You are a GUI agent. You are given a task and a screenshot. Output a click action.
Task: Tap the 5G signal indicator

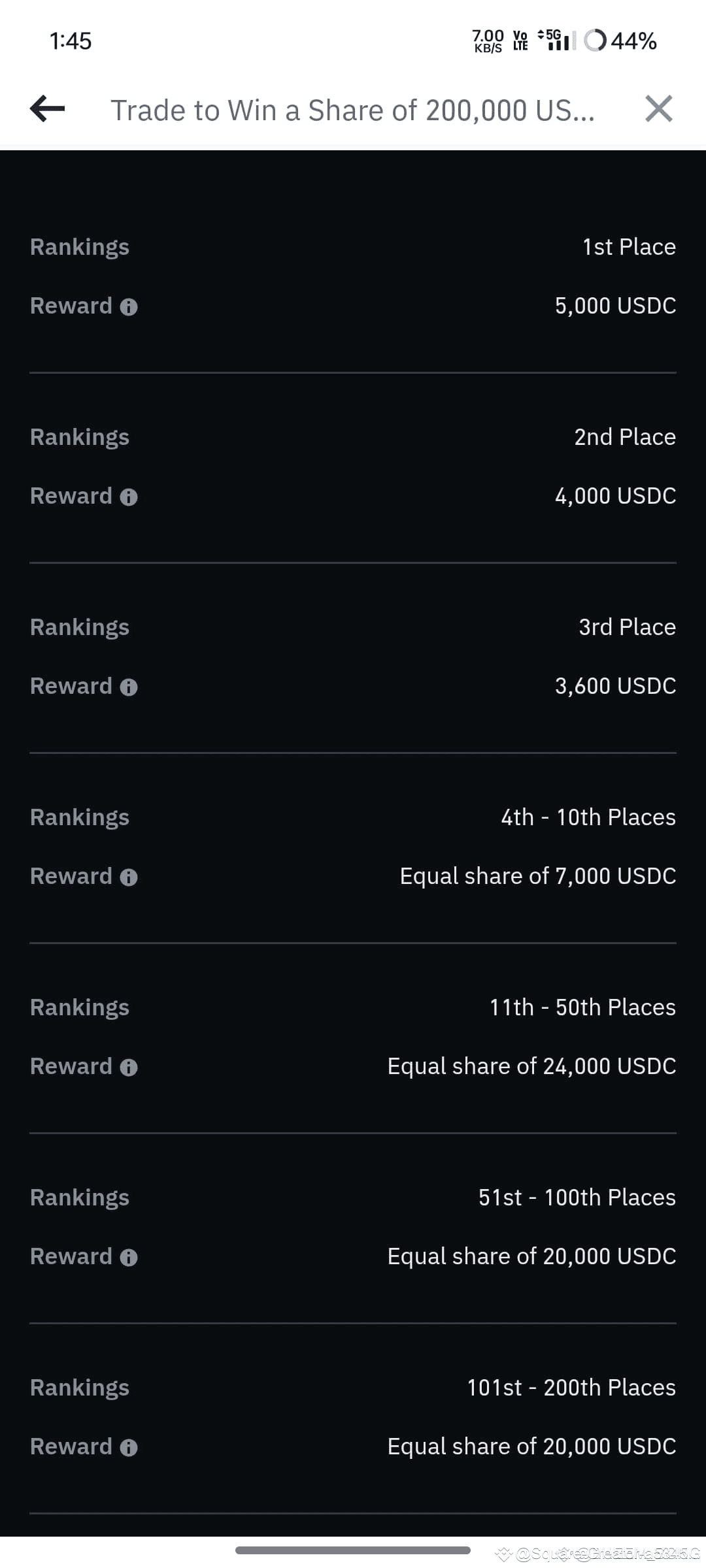[x=554, y=41]
